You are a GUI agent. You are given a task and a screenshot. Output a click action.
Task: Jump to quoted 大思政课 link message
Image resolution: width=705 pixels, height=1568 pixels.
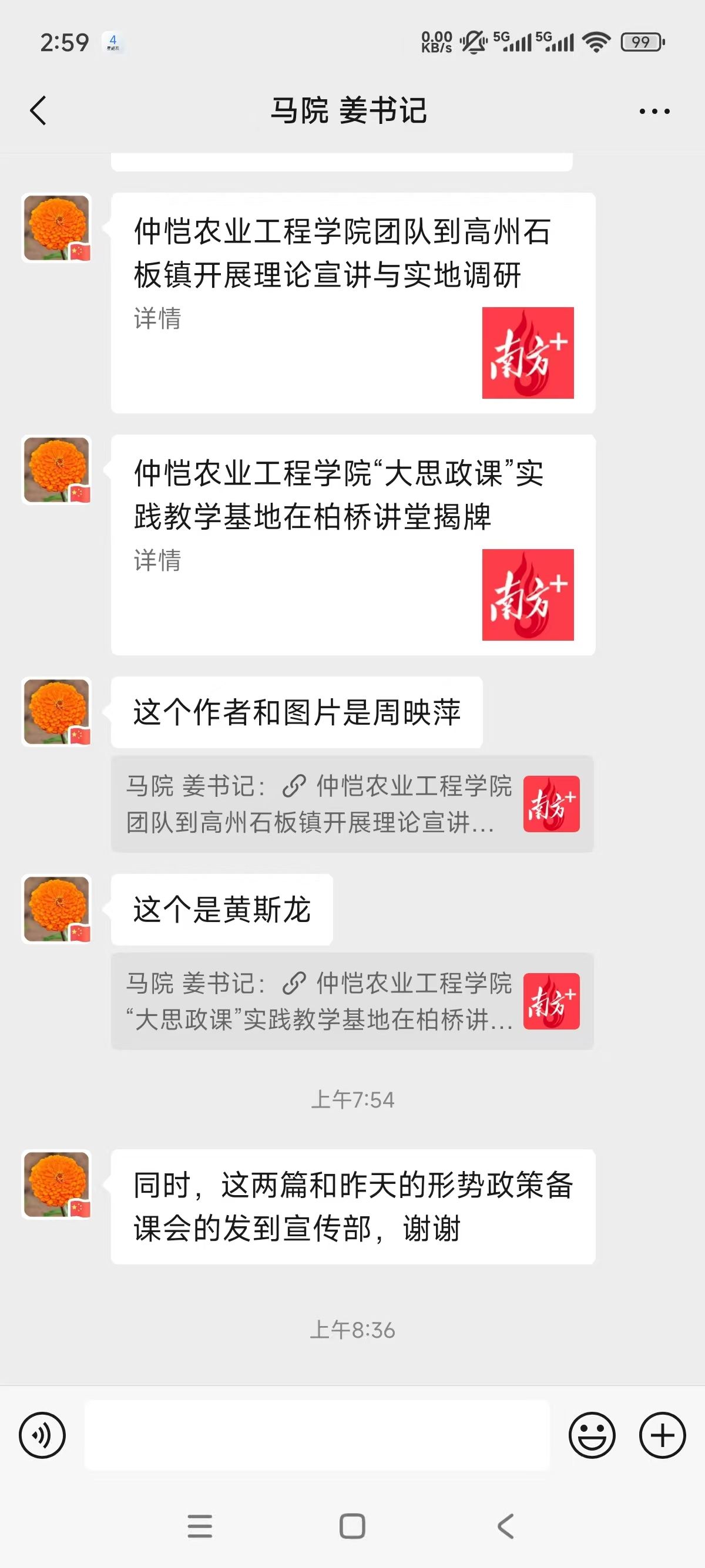click(352, 1001)
